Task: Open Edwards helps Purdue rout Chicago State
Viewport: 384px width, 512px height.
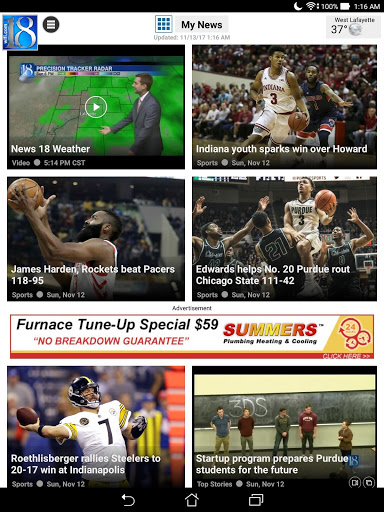Action: 284,239
